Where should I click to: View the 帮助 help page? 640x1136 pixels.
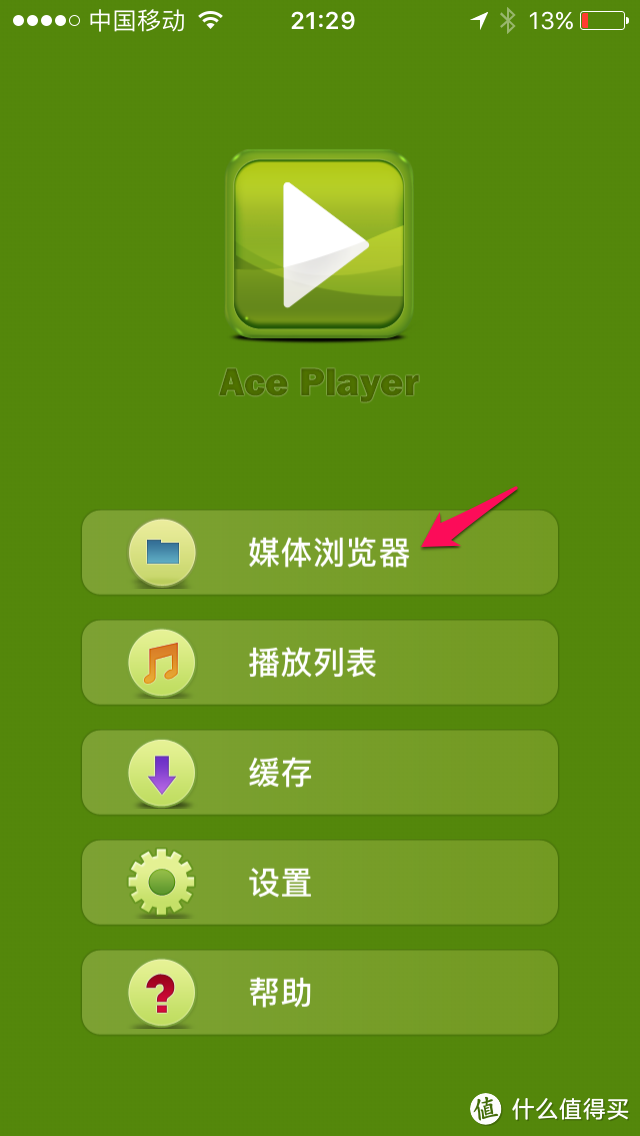319,993
